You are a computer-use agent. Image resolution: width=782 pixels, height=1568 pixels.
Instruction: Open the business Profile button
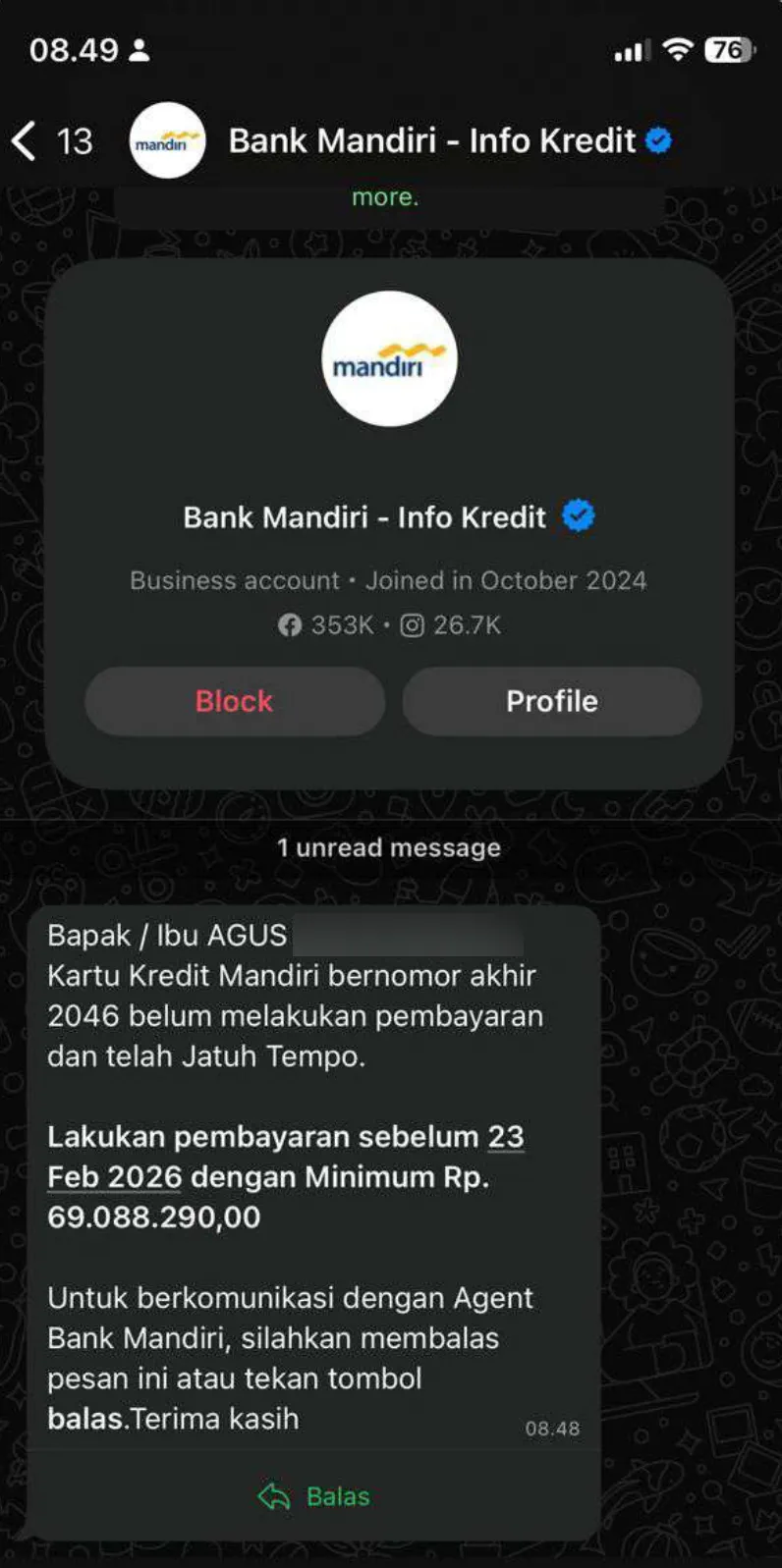point(551,701)
